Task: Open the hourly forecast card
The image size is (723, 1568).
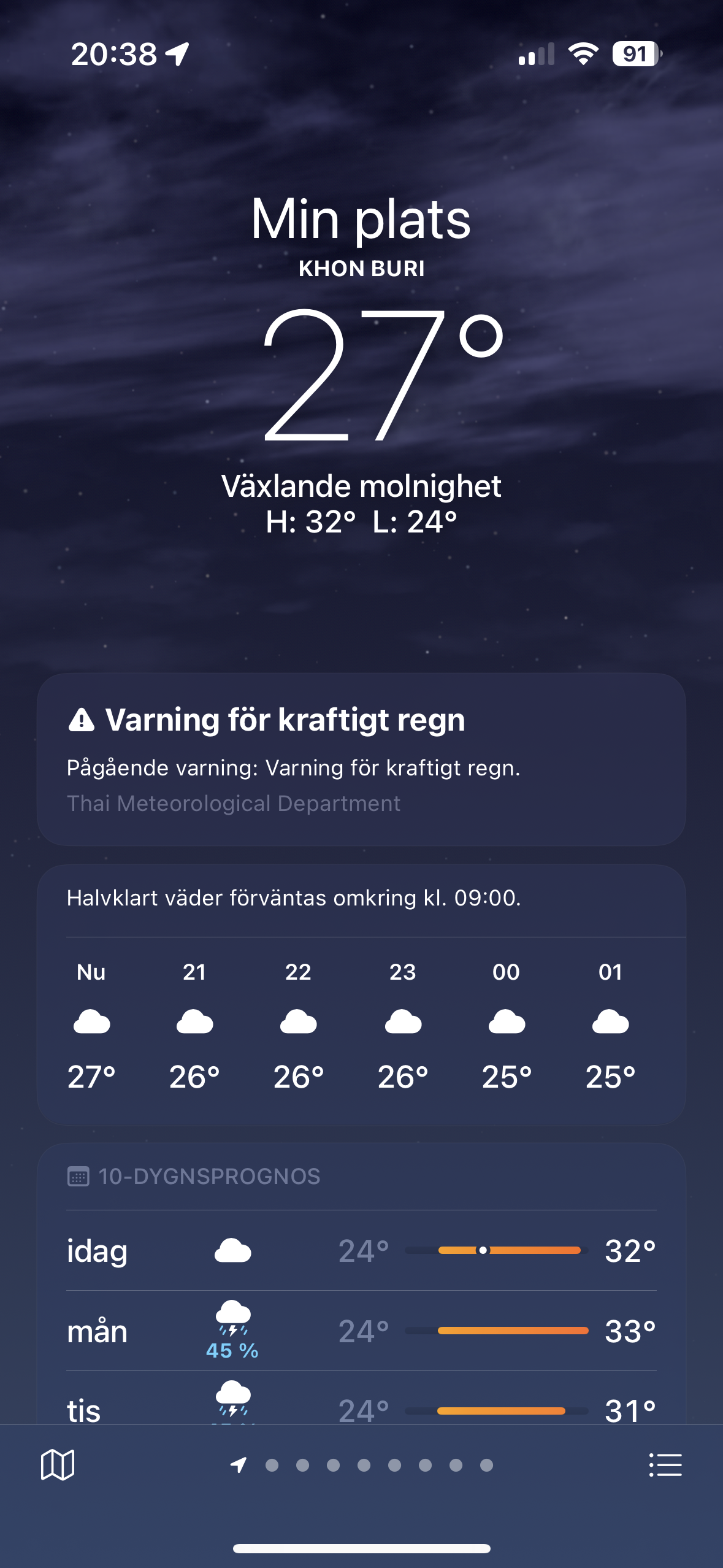Action: click(x=361, y=994)
